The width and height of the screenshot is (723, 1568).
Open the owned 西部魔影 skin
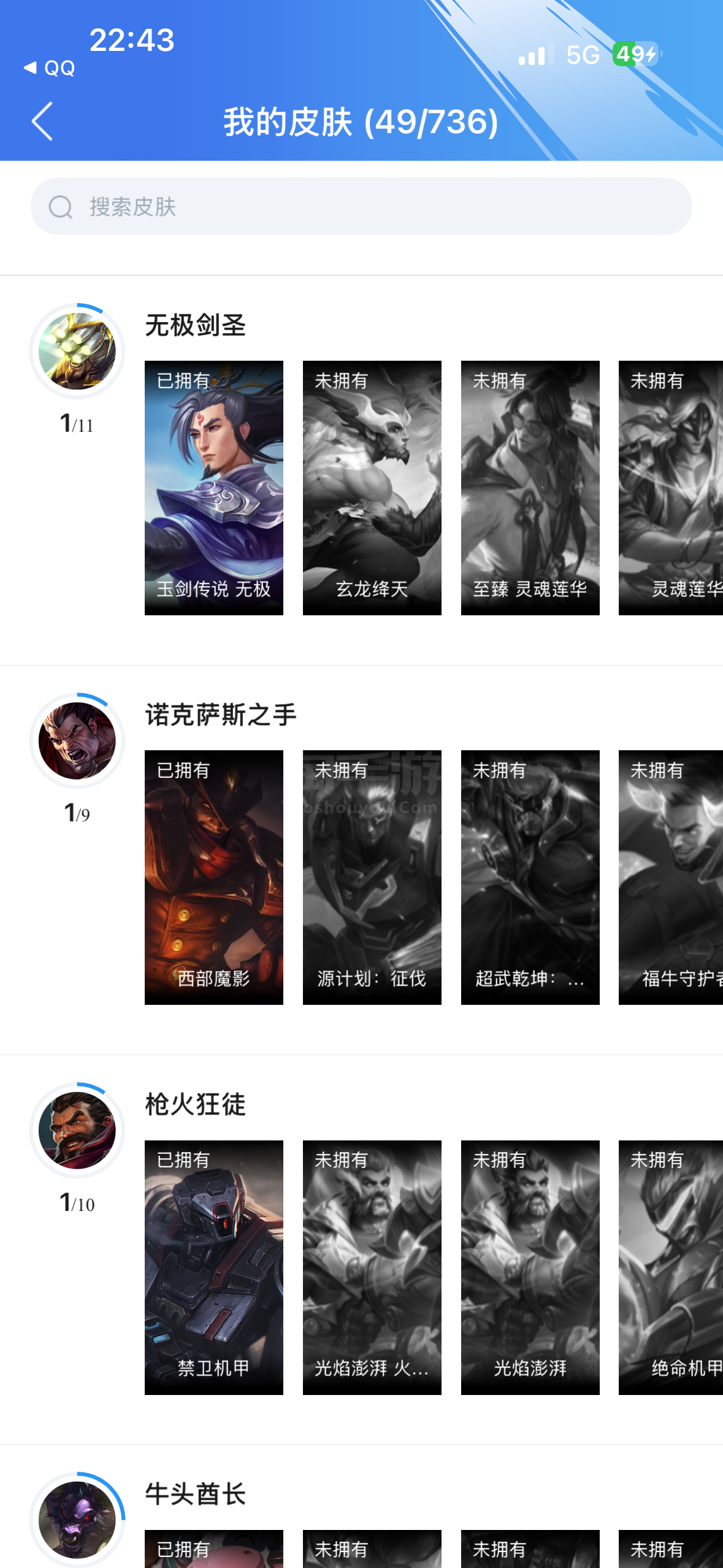pos(213,877)
